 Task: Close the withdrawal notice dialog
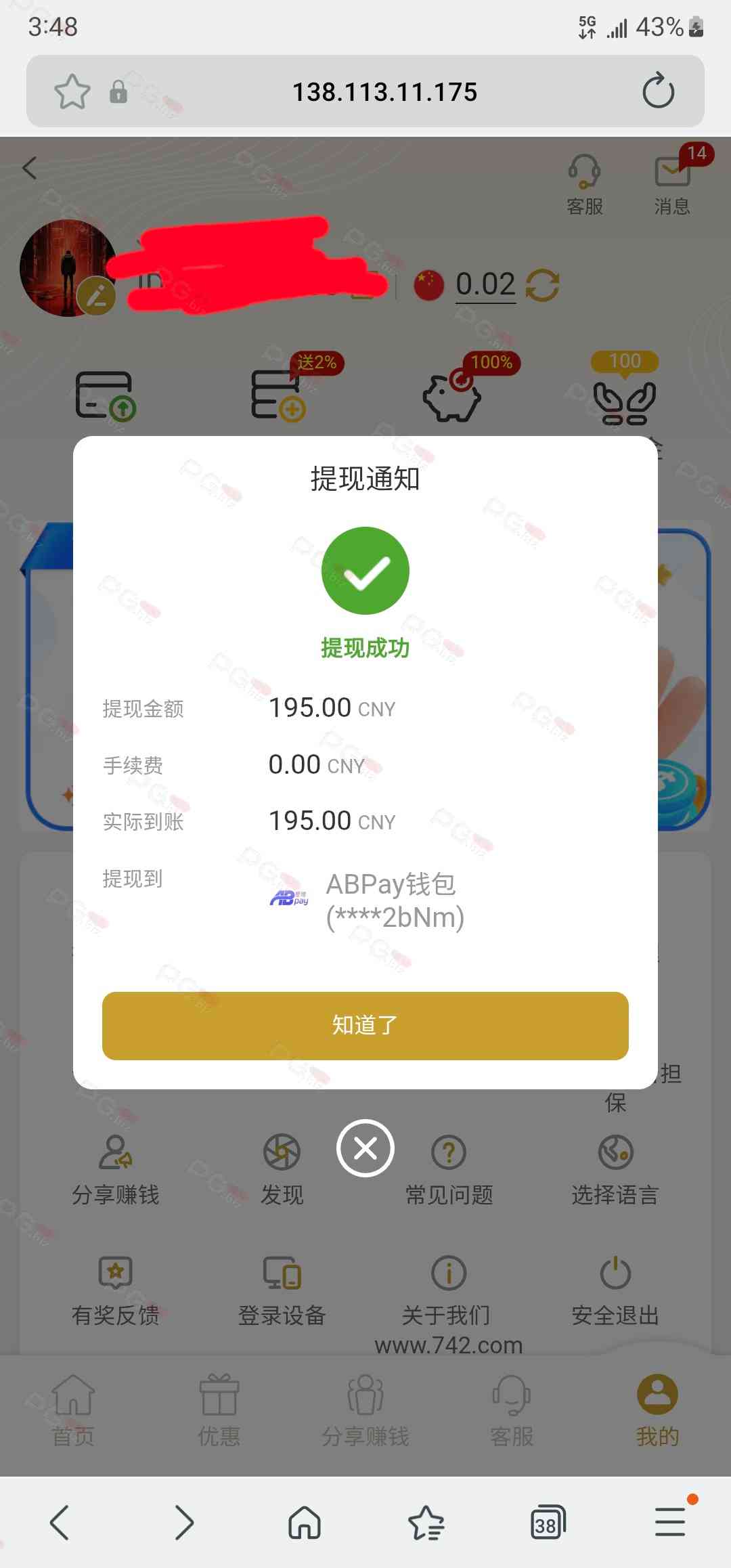click(365, 1148)
